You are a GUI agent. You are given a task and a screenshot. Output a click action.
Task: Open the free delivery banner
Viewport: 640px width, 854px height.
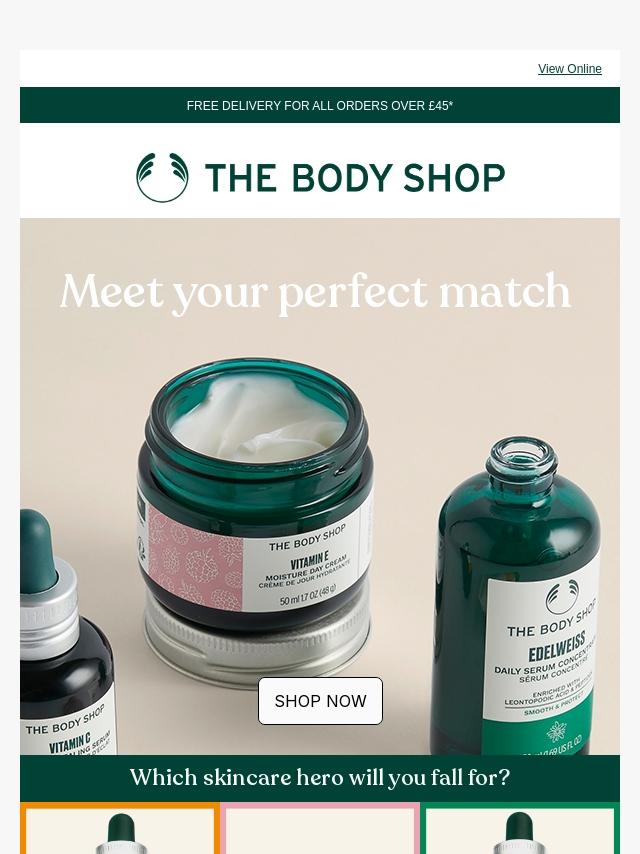pos(320,106)
